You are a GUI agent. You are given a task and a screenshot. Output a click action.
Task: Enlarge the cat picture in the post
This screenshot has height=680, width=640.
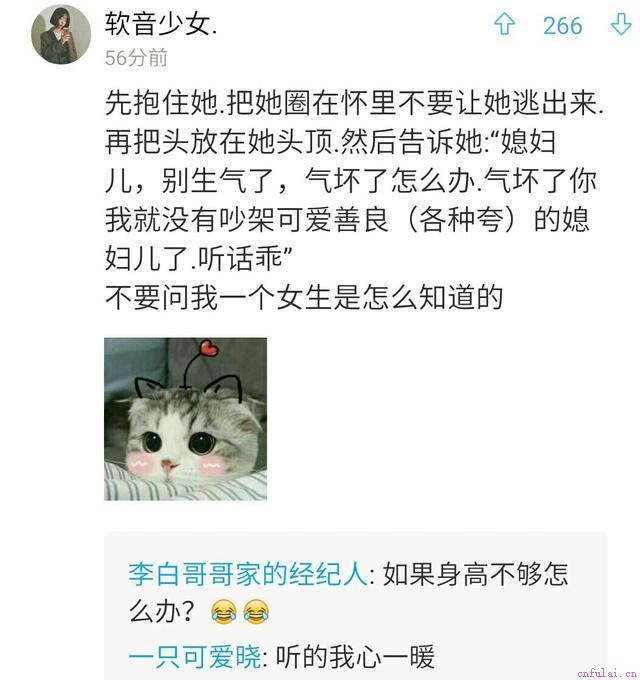click(185, 418)
